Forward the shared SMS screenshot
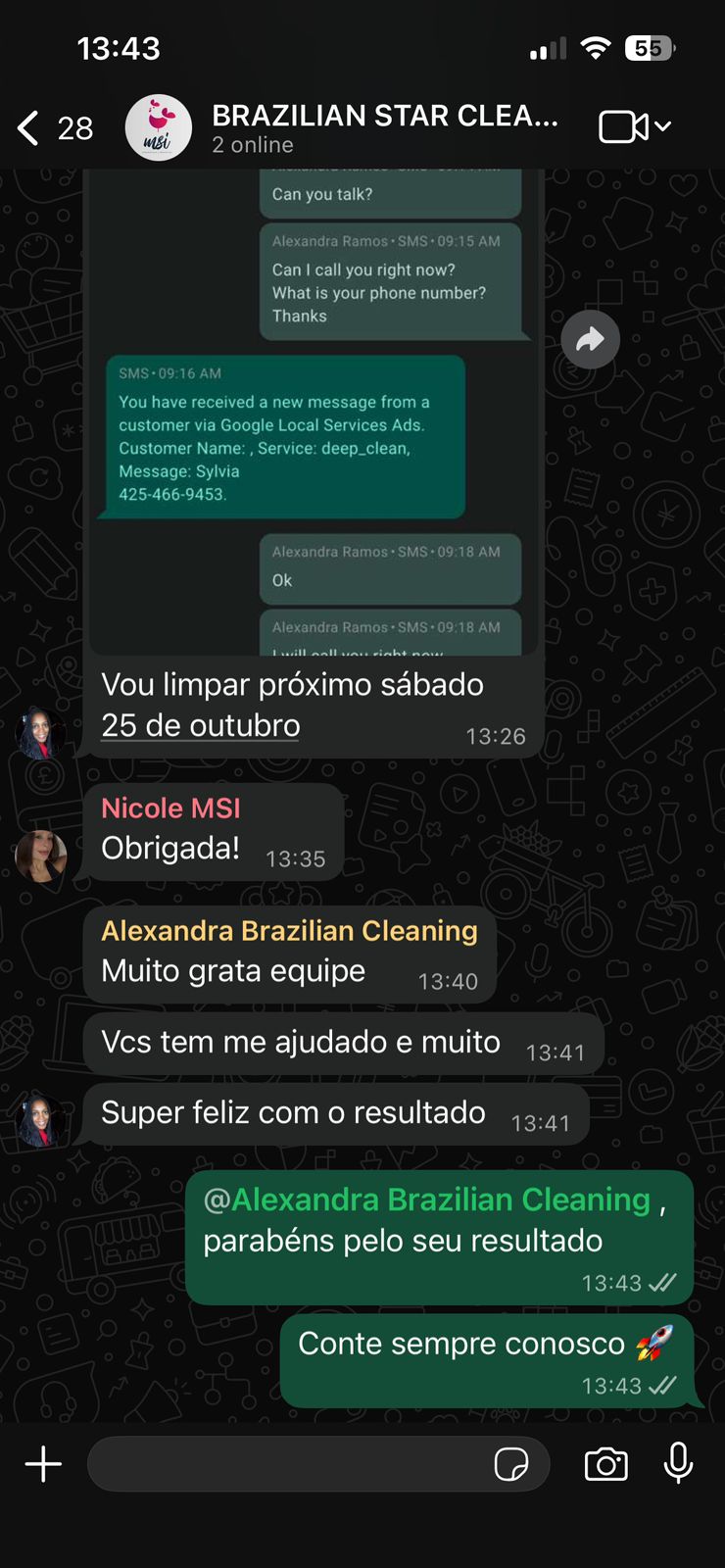The image size is (725, 1568). 590,340
